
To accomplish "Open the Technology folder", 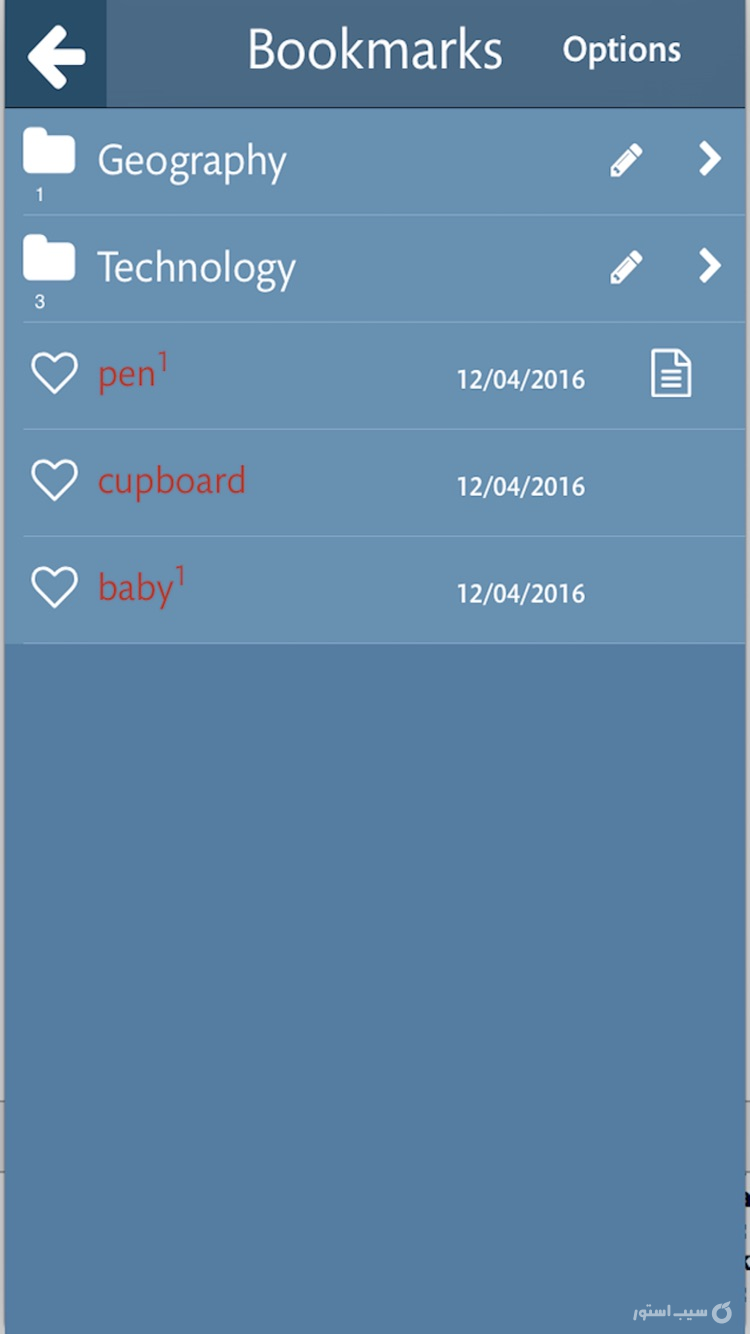I will tap(196, 267).
